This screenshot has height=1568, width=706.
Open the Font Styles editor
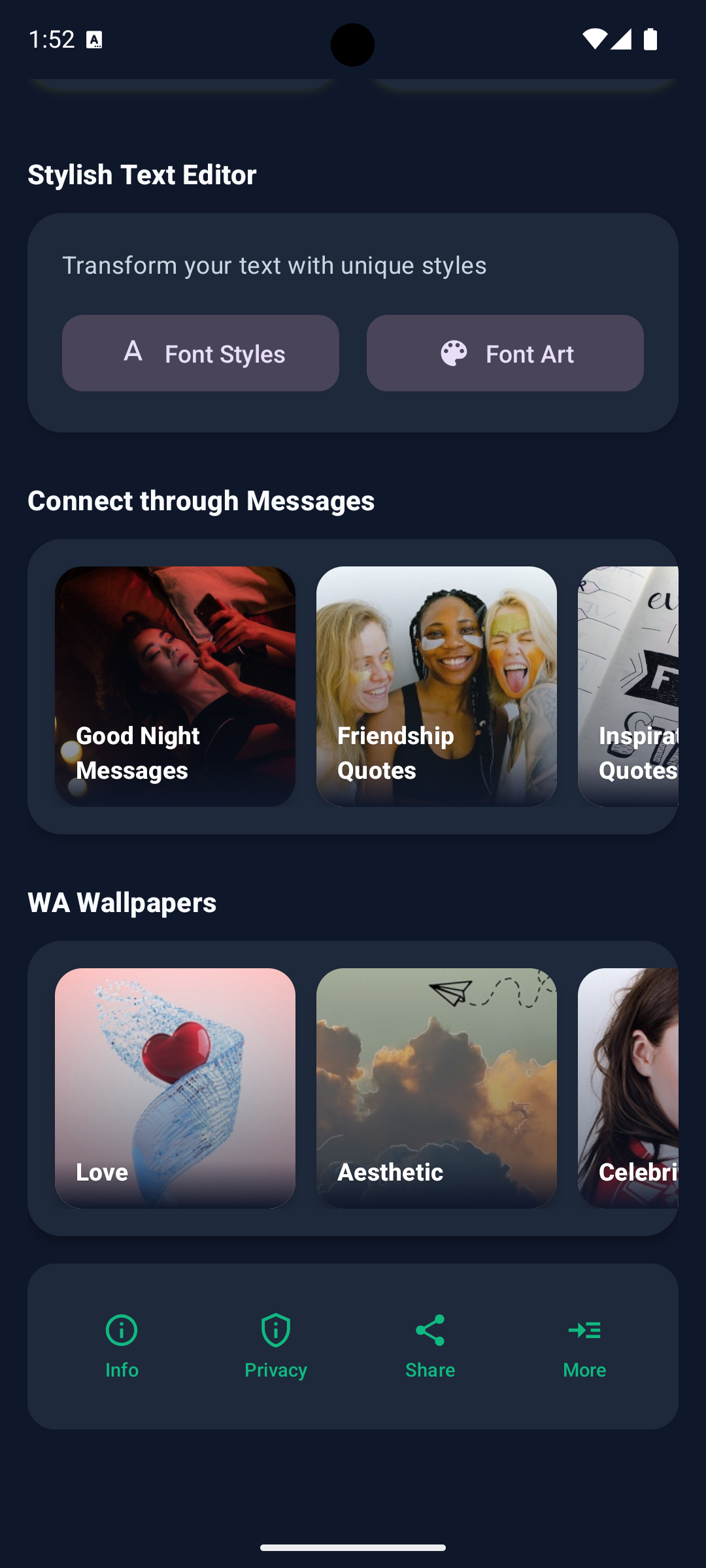(x=200, y=353)
